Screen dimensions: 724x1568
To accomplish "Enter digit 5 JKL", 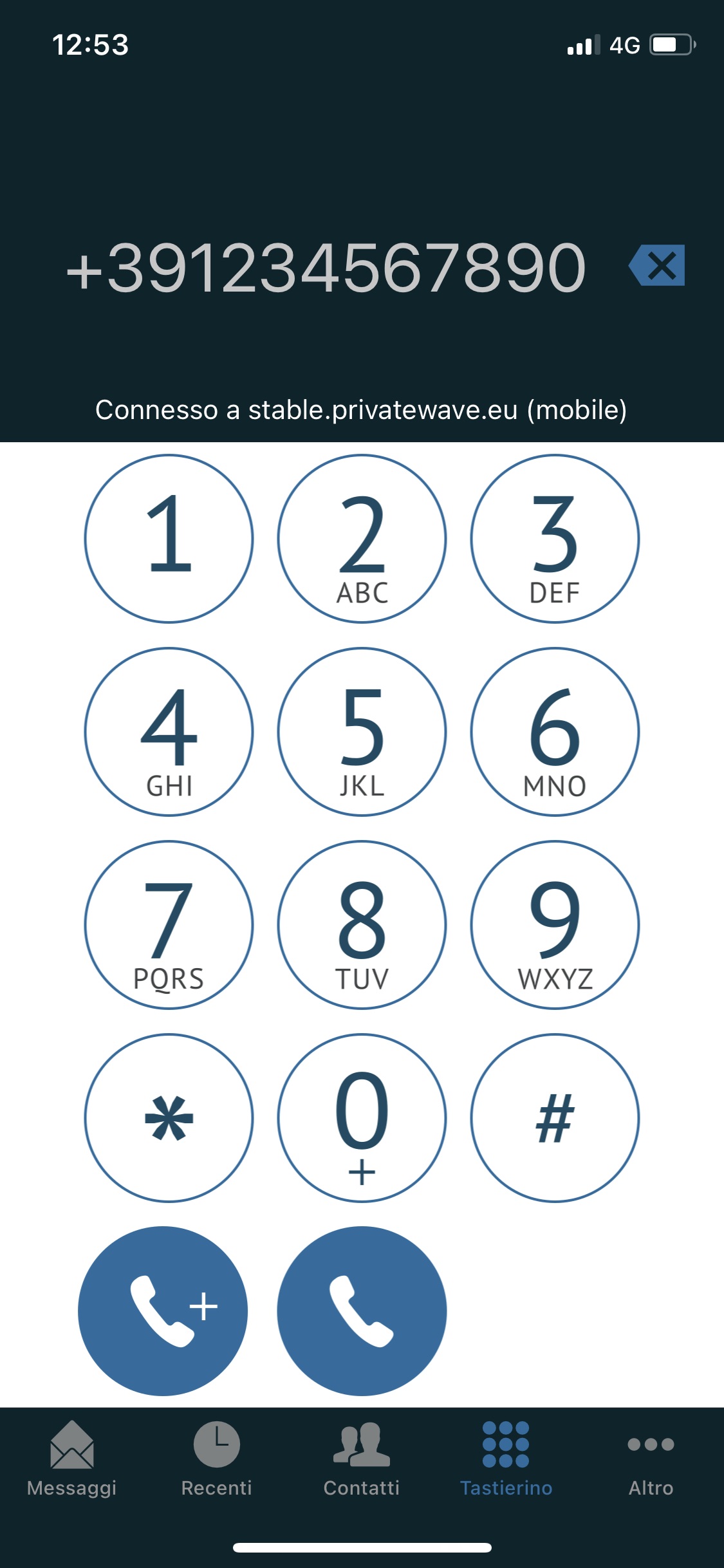I will [362, 732].
